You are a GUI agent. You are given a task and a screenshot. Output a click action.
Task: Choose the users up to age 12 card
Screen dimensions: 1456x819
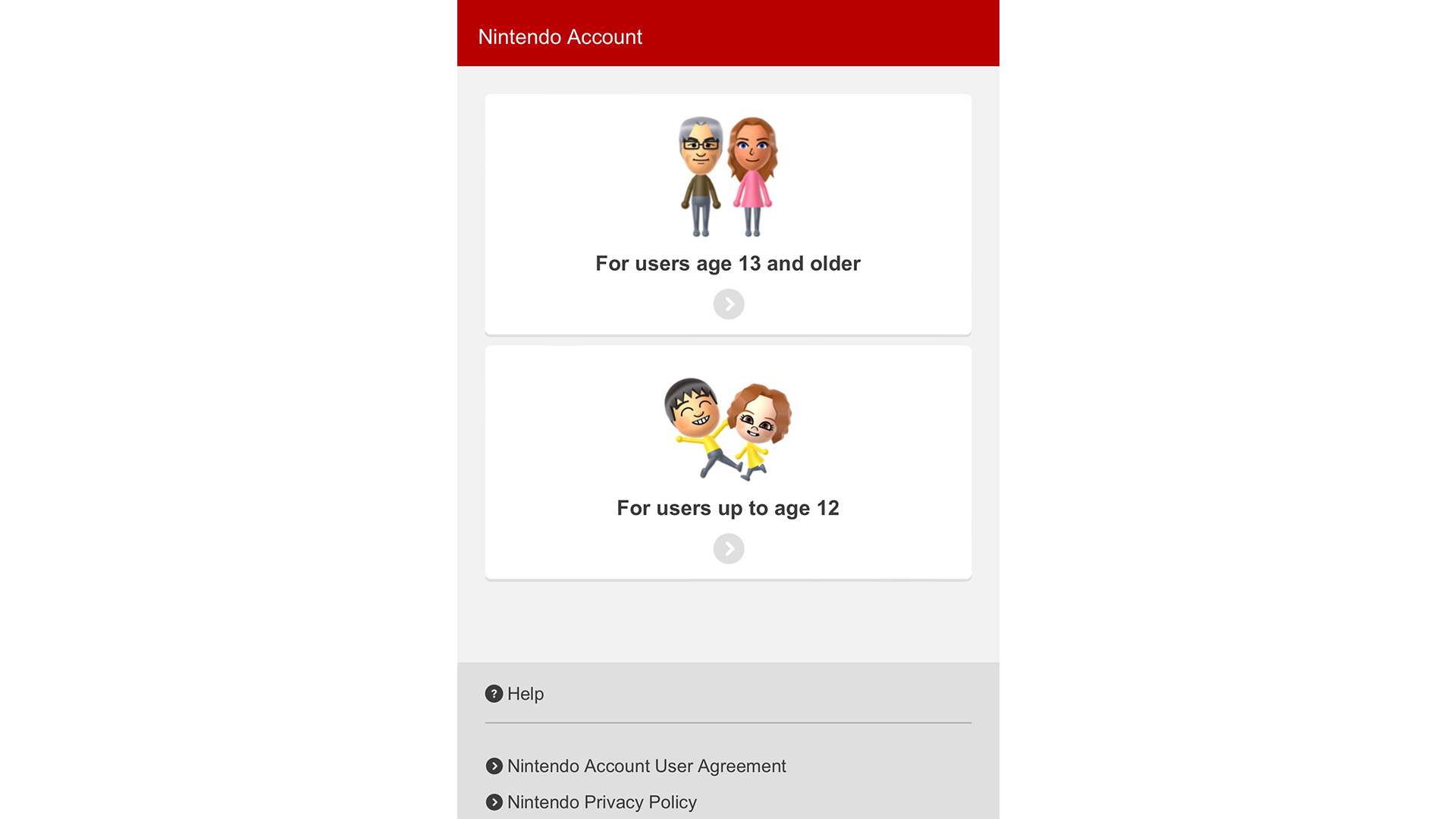point(728,463)
